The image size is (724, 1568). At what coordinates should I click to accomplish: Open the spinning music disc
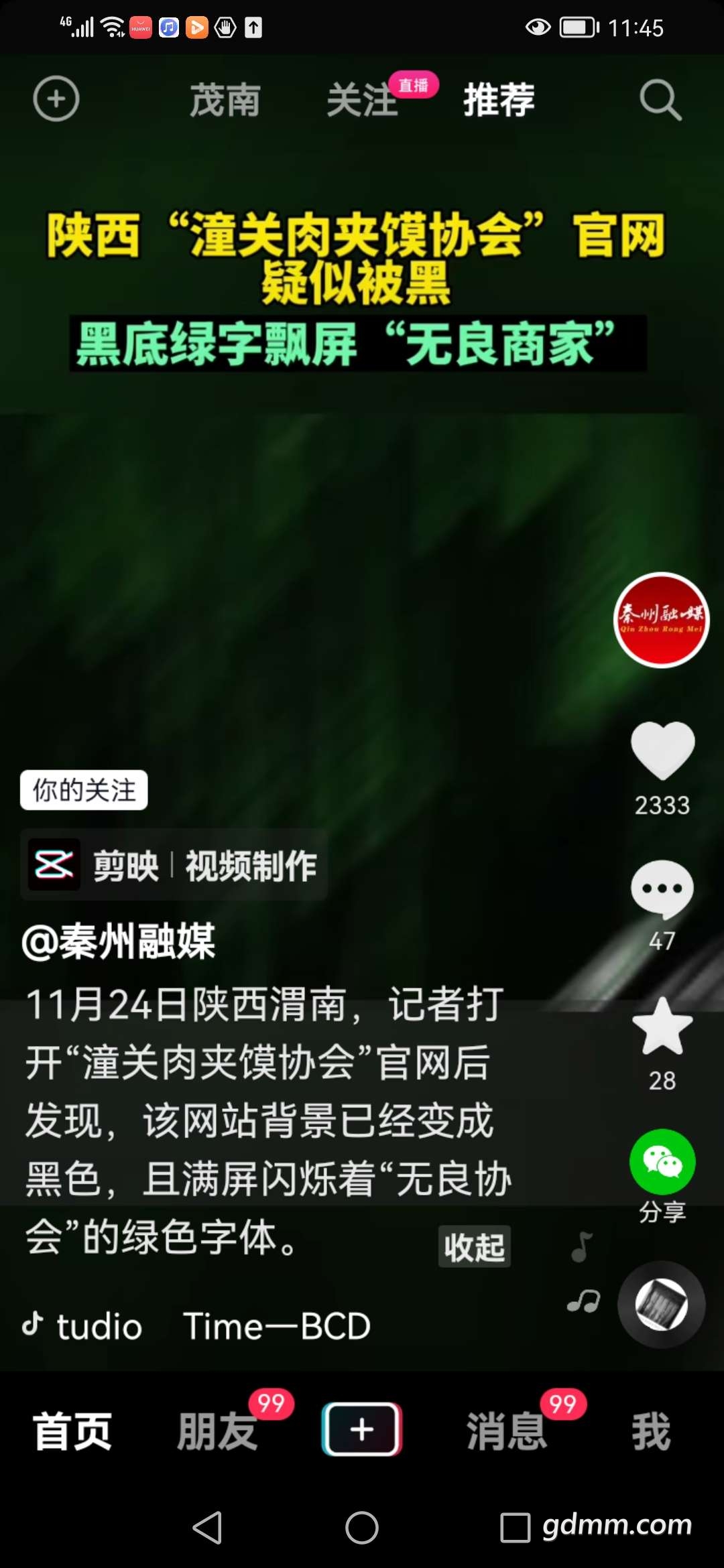[661, 1305]
